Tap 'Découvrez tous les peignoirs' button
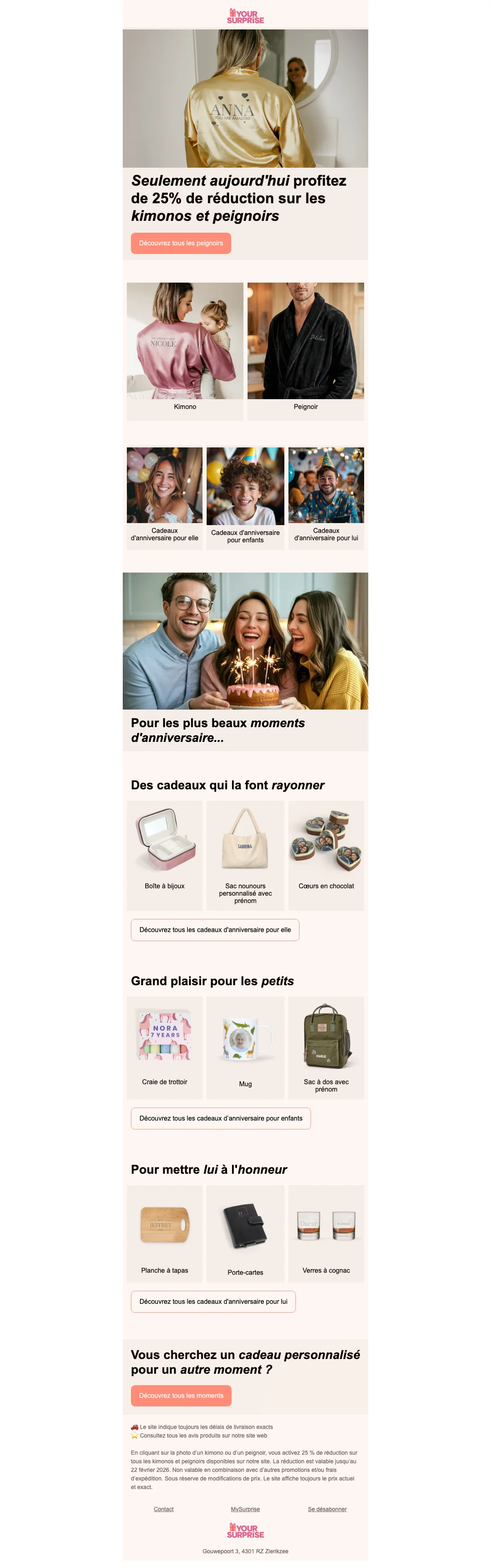491x1568 pixels. (x=180, y=243)
